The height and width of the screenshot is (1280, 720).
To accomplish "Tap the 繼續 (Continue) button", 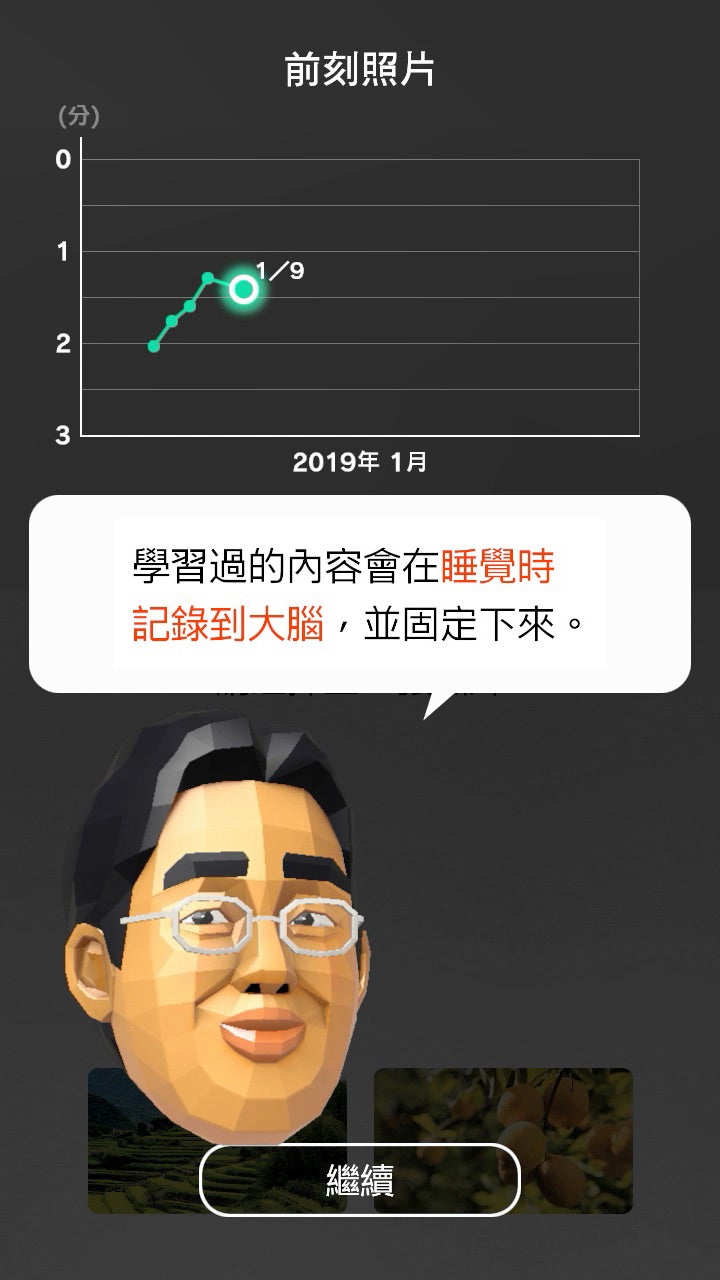I will [360, 1180].
